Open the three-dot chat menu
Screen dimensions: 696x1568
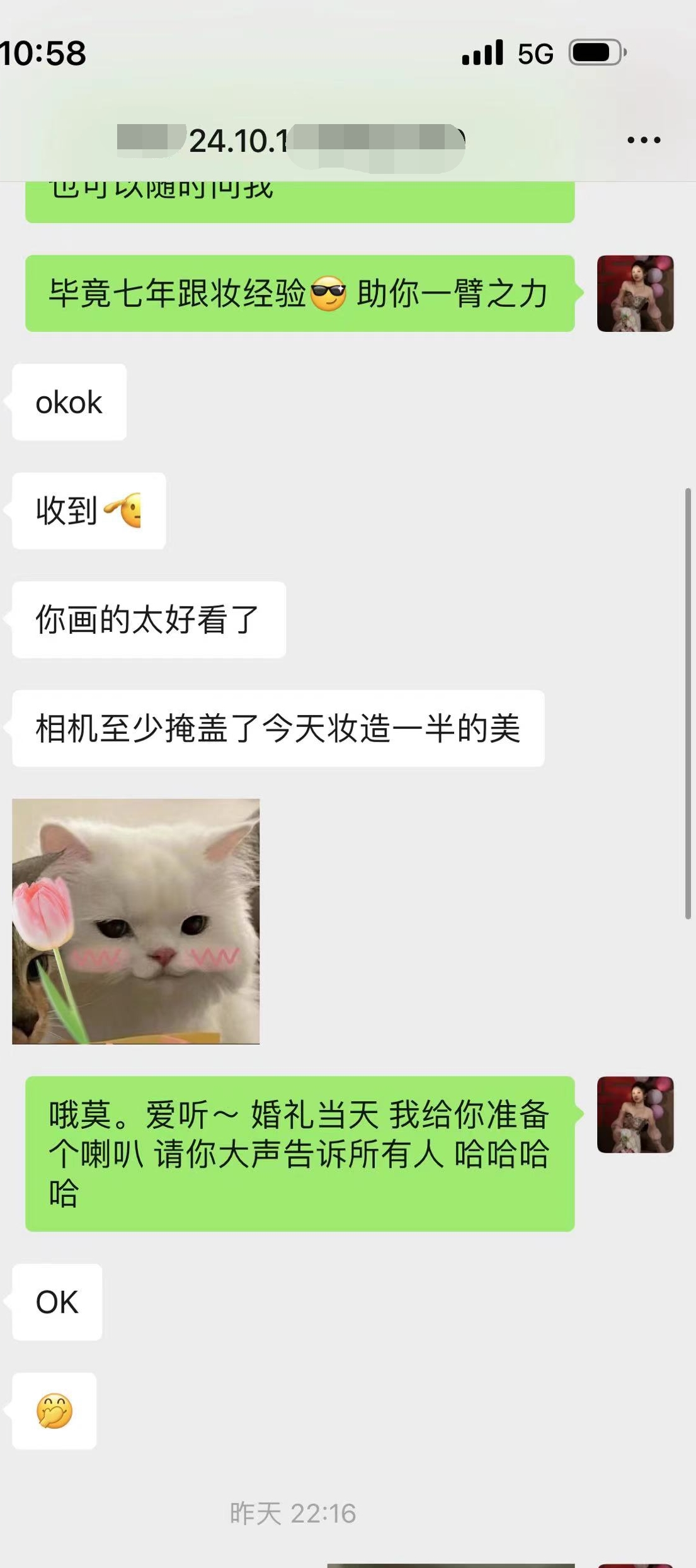click(x=644, y=140)
